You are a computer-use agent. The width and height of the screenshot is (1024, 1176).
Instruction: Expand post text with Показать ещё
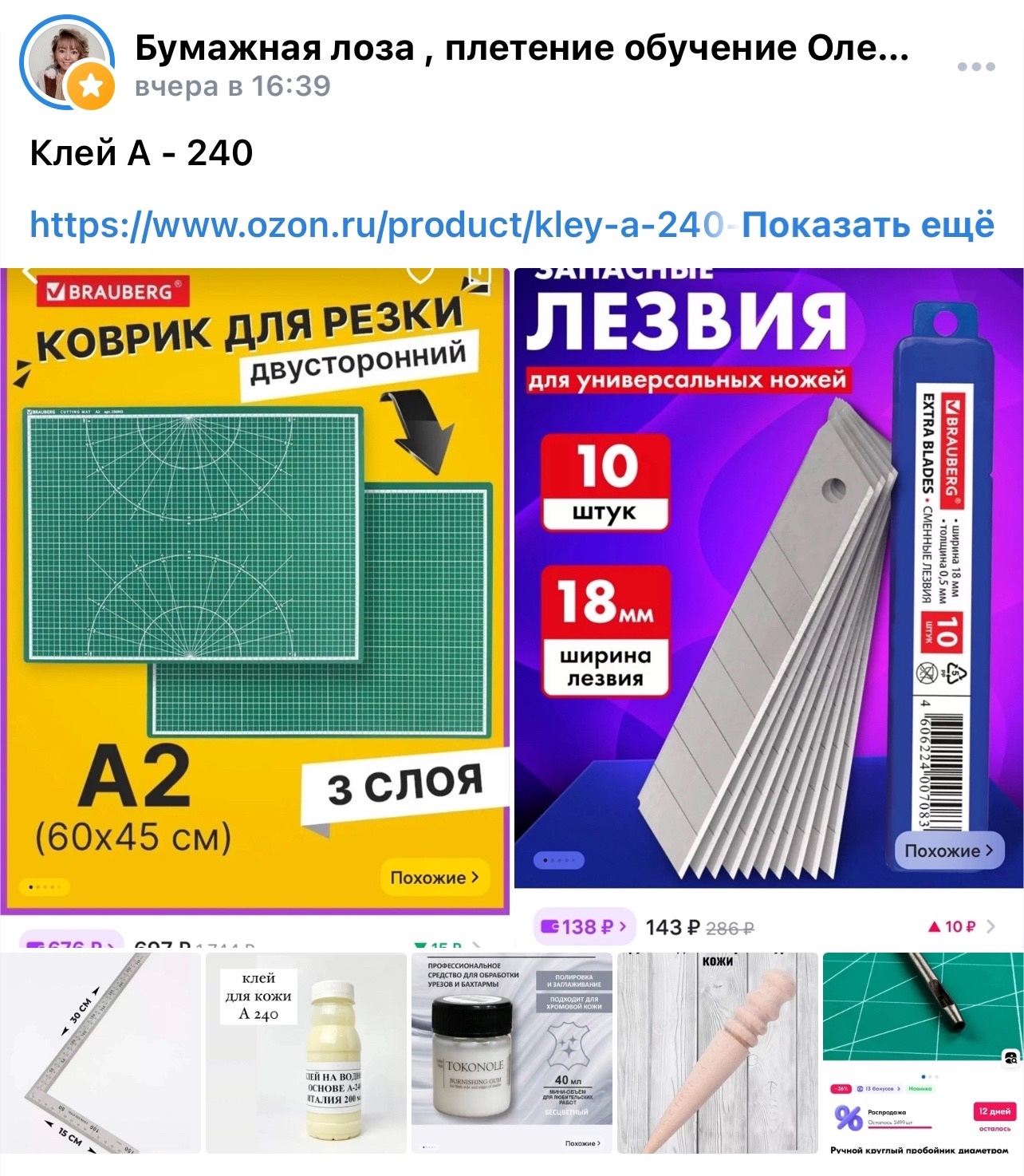[868, 225]
